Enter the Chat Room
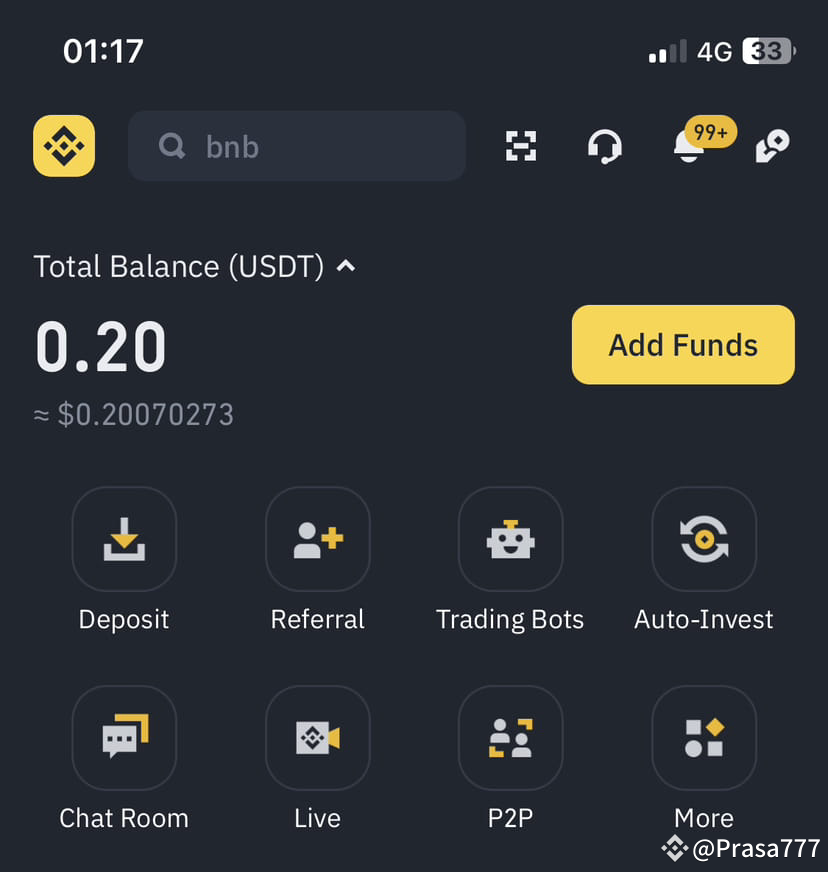The width and height of the screenshot is (828, 872). 124,738
